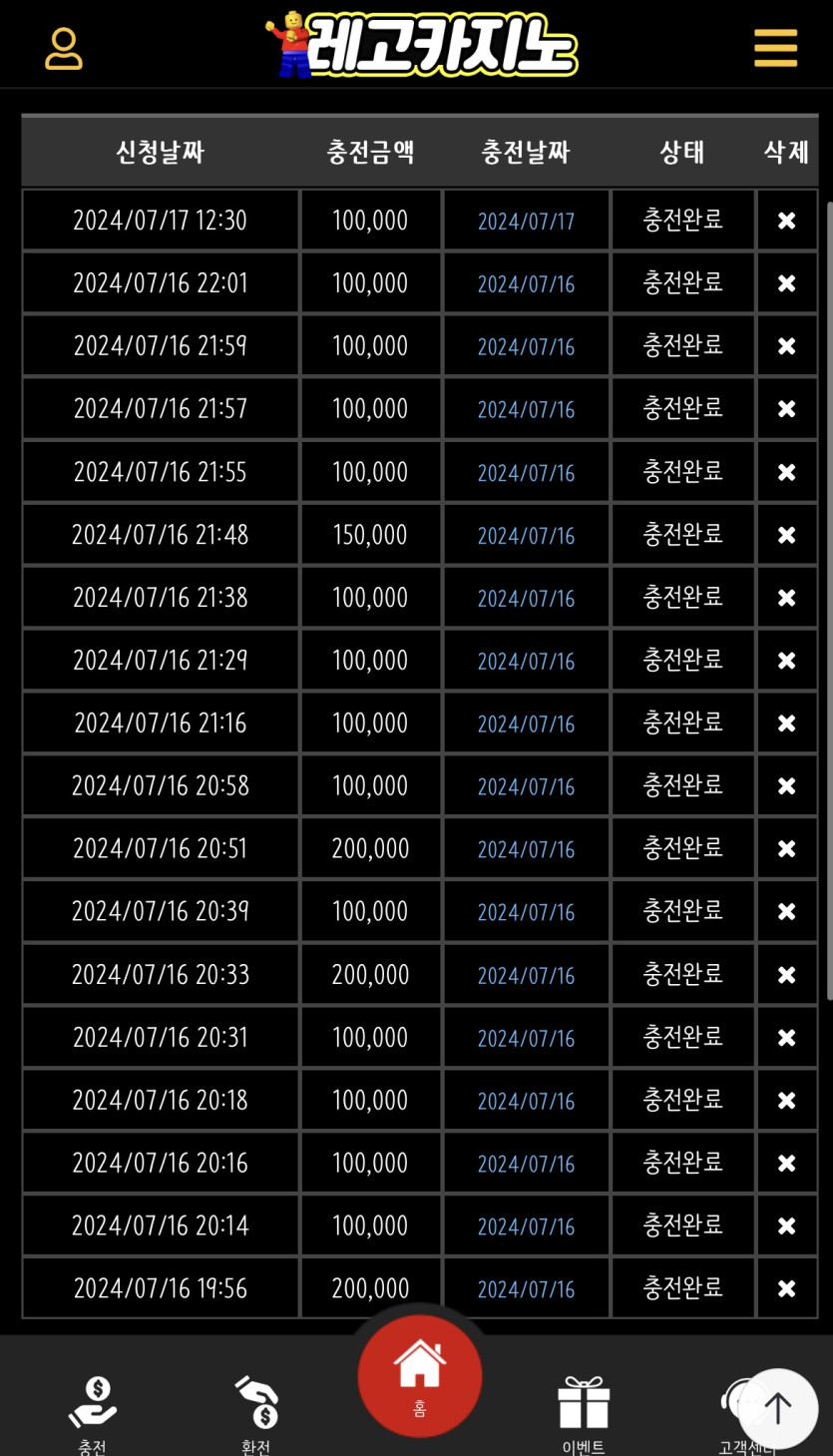833x1456 pixels.
Task: Remove the 2024/07/16 21:59 entry
Action: [786, 346]
